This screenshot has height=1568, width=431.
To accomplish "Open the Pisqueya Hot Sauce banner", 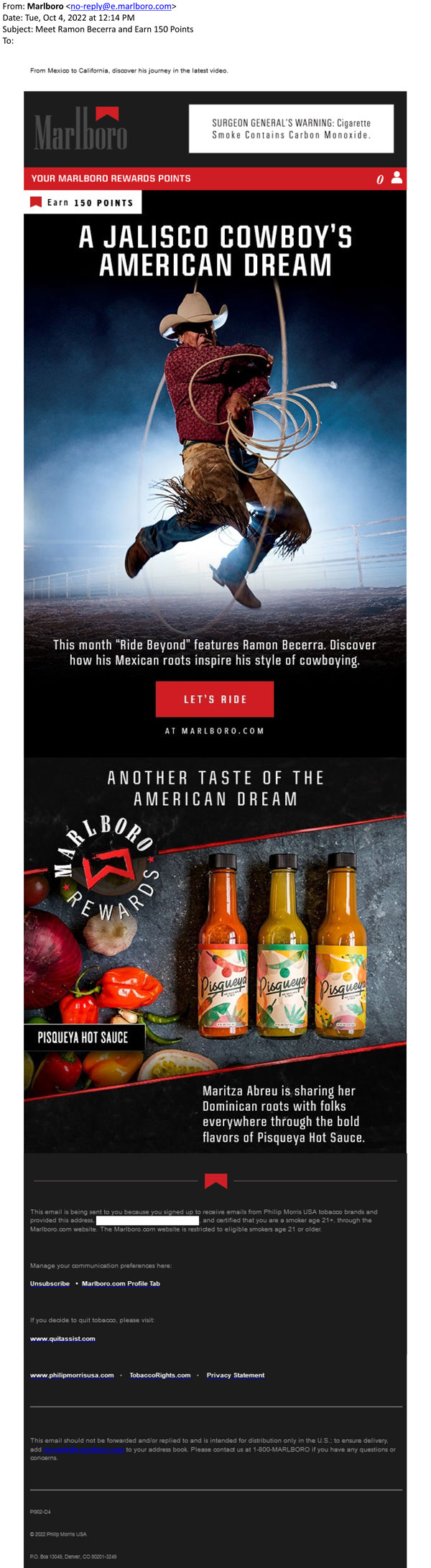I will click(x=215, y=956).
